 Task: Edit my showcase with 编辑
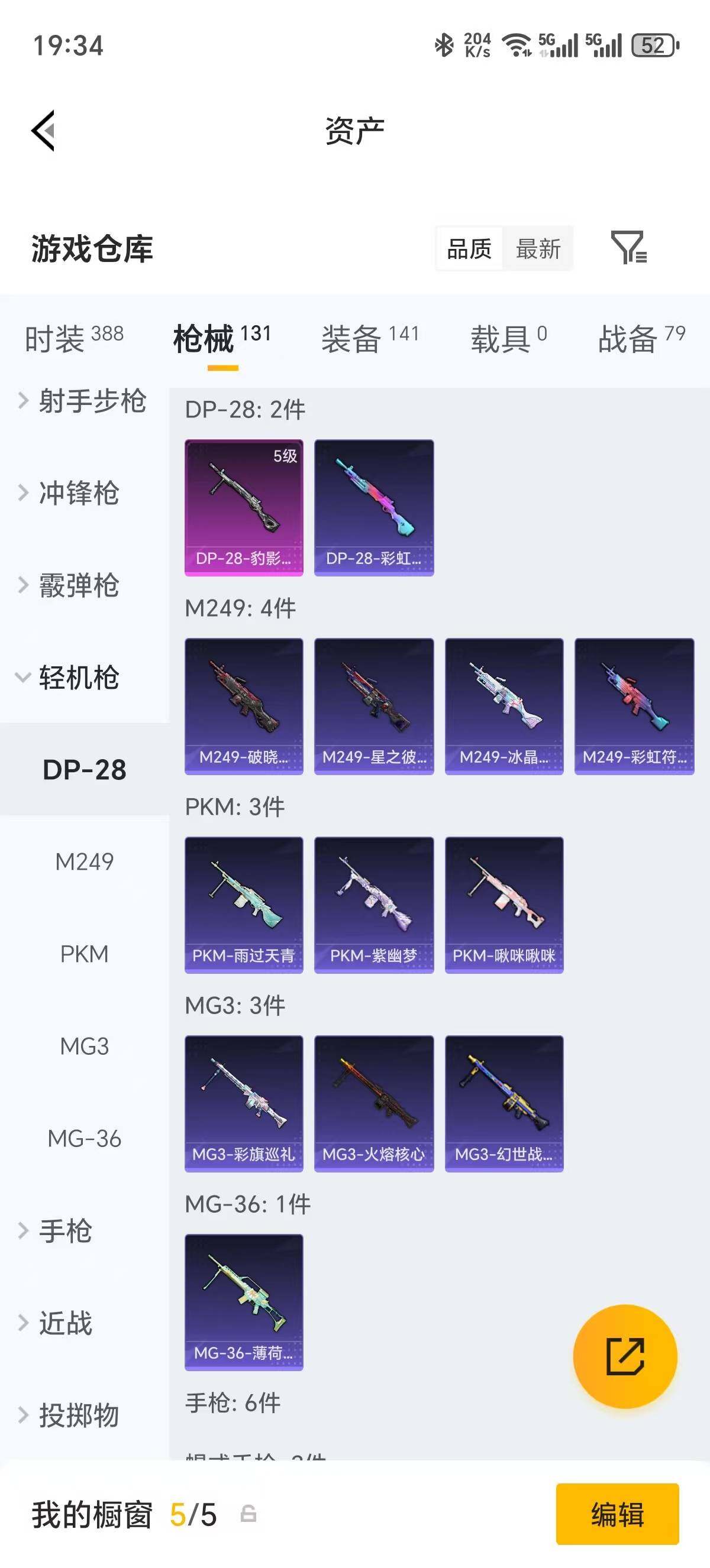click(617, 1514)
